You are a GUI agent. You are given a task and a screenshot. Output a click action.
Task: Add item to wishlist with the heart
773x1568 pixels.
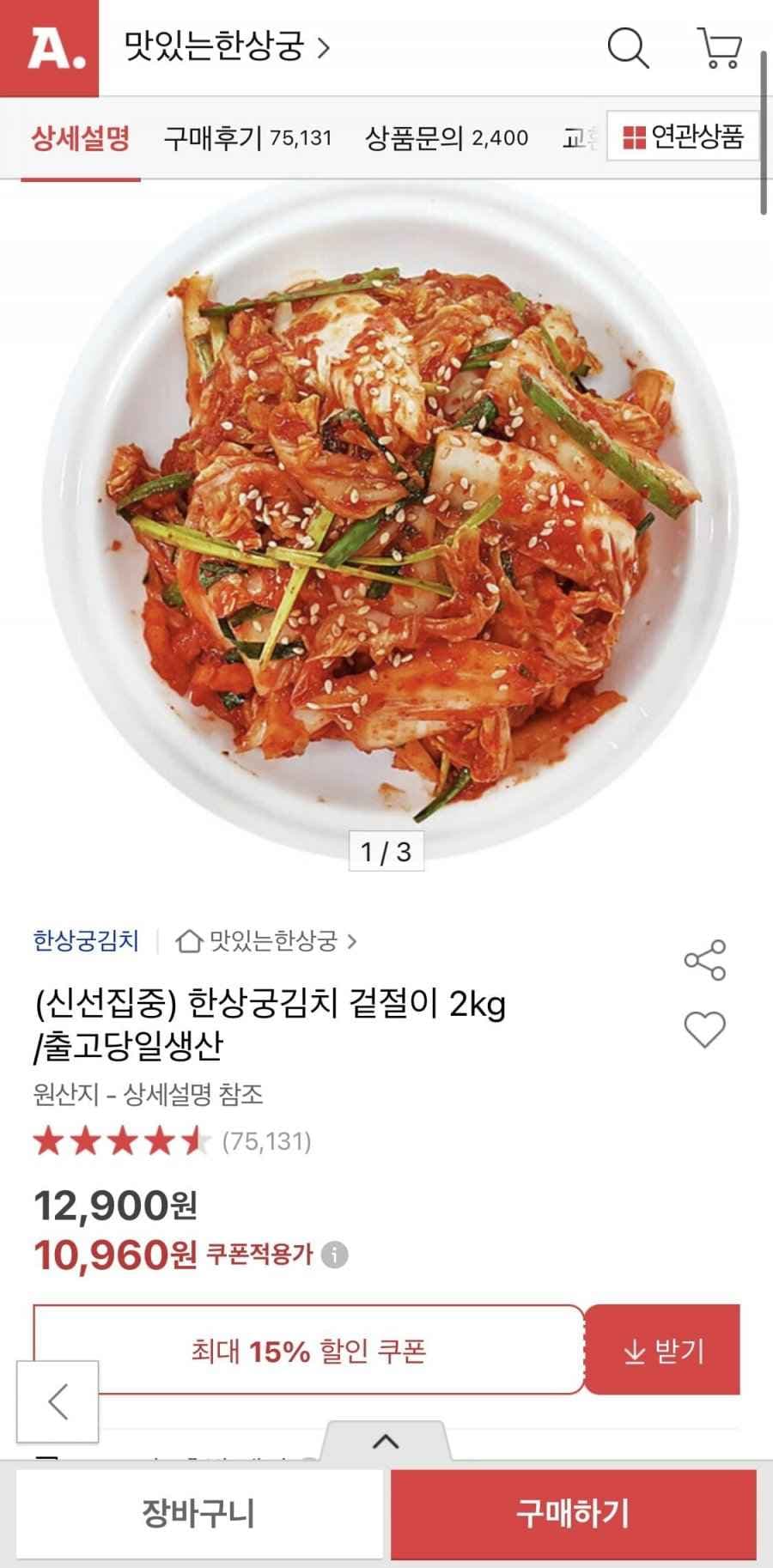click(706, 1030)
